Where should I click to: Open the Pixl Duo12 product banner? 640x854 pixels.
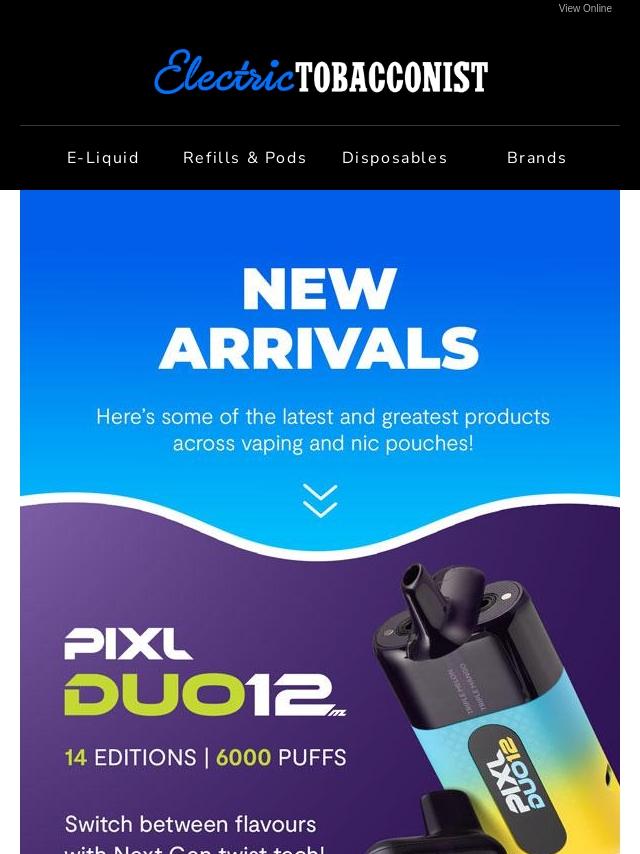[x=320, y=700]
